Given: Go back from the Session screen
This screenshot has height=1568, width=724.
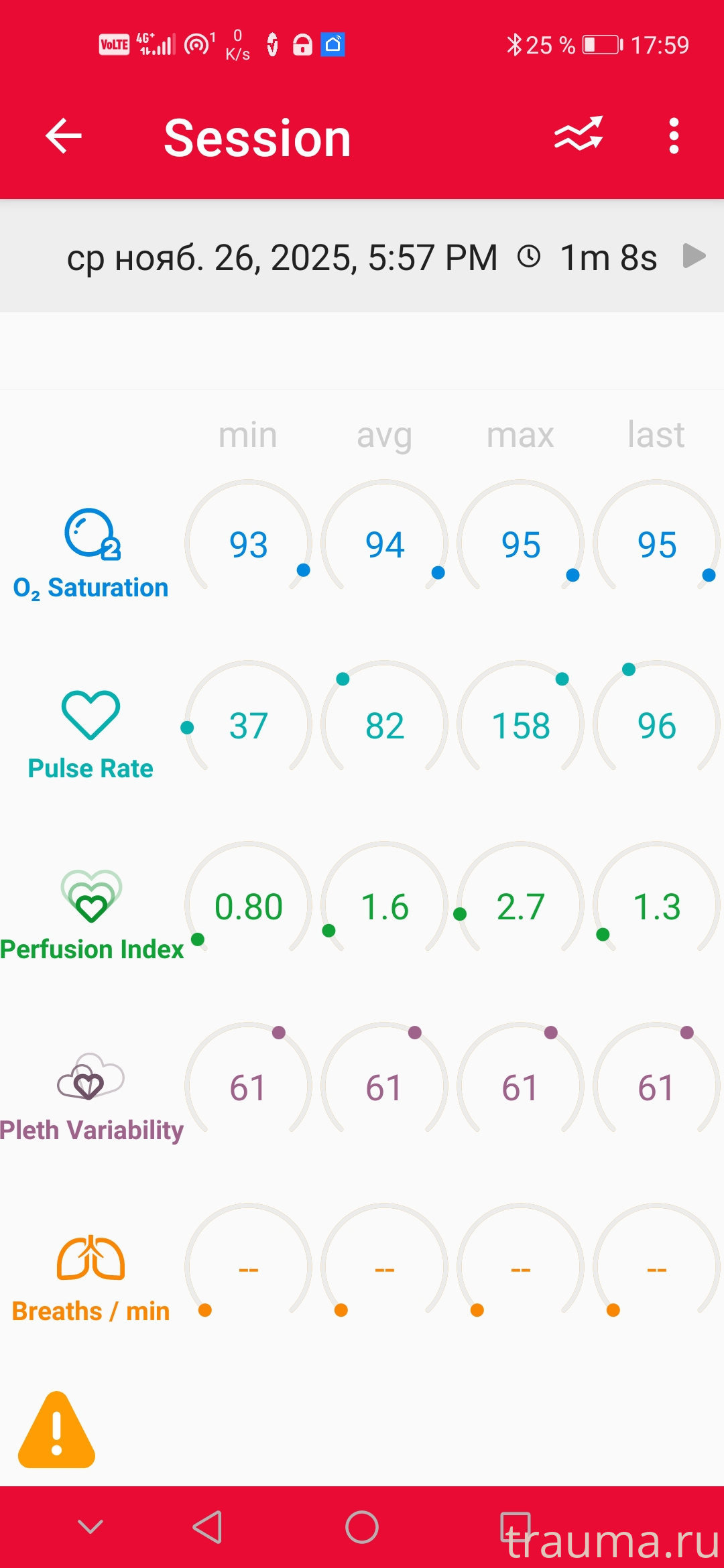Looking at the screenshot, I should point(64,136).
